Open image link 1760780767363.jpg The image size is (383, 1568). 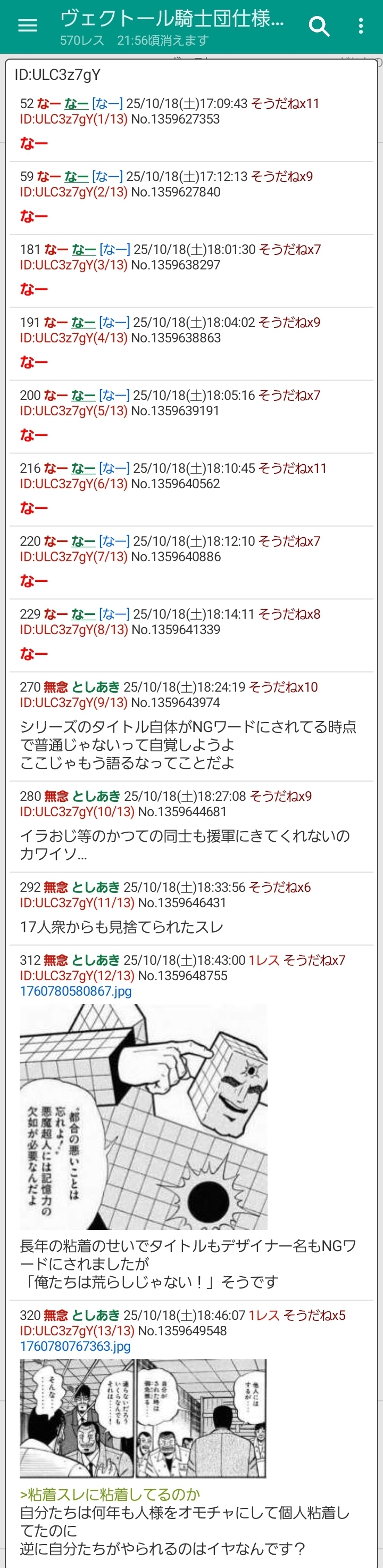click(x=75, y=1347)
